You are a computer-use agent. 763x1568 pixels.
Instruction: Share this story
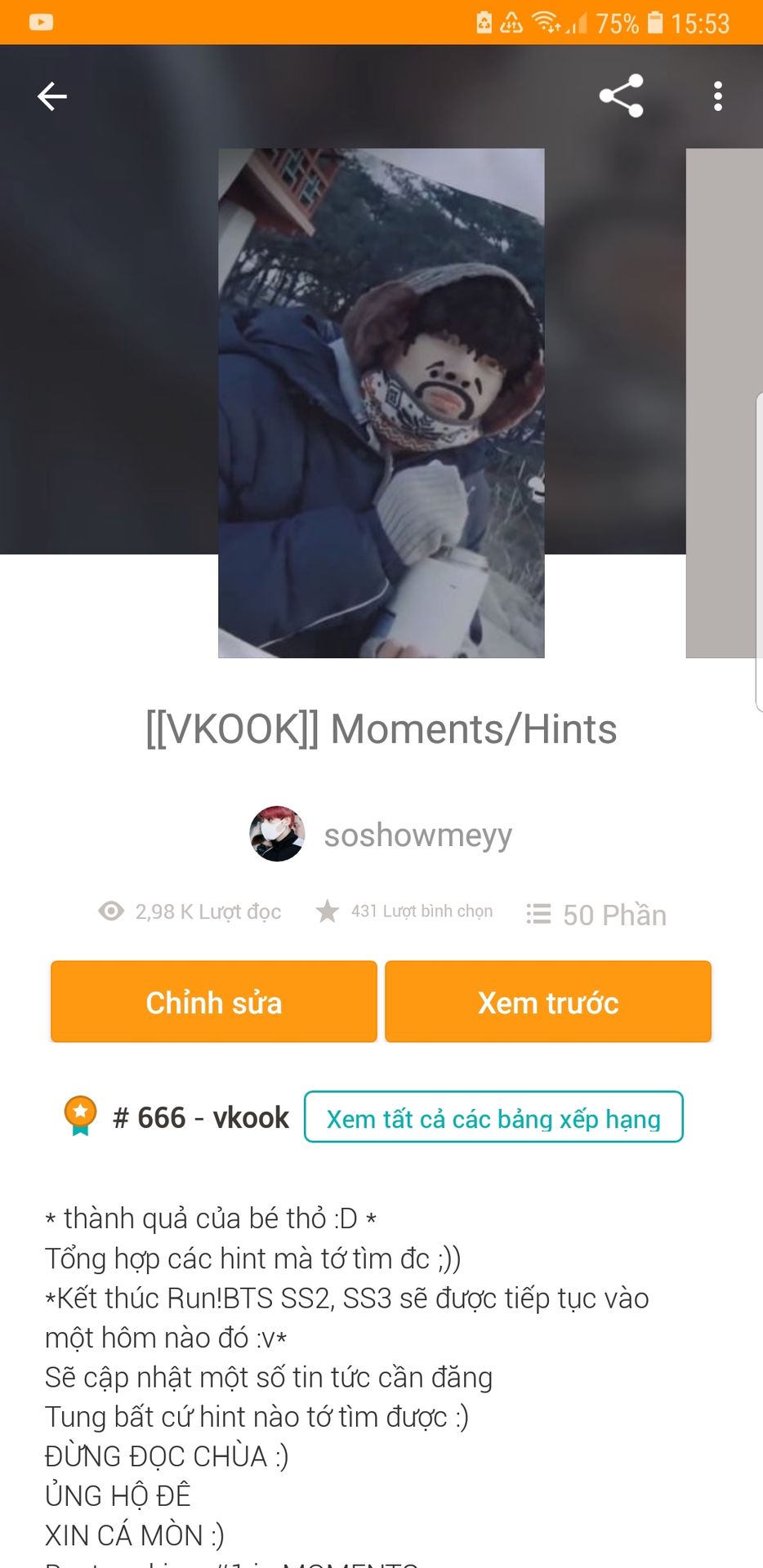(622, 96)
